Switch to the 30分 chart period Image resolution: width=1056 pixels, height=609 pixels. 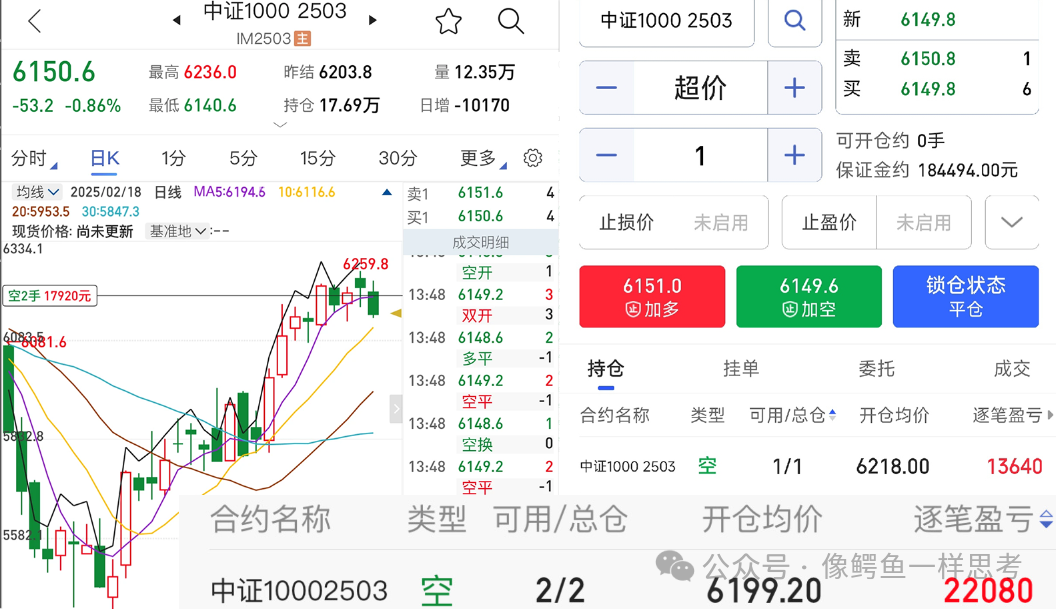(x=397, y=158)
